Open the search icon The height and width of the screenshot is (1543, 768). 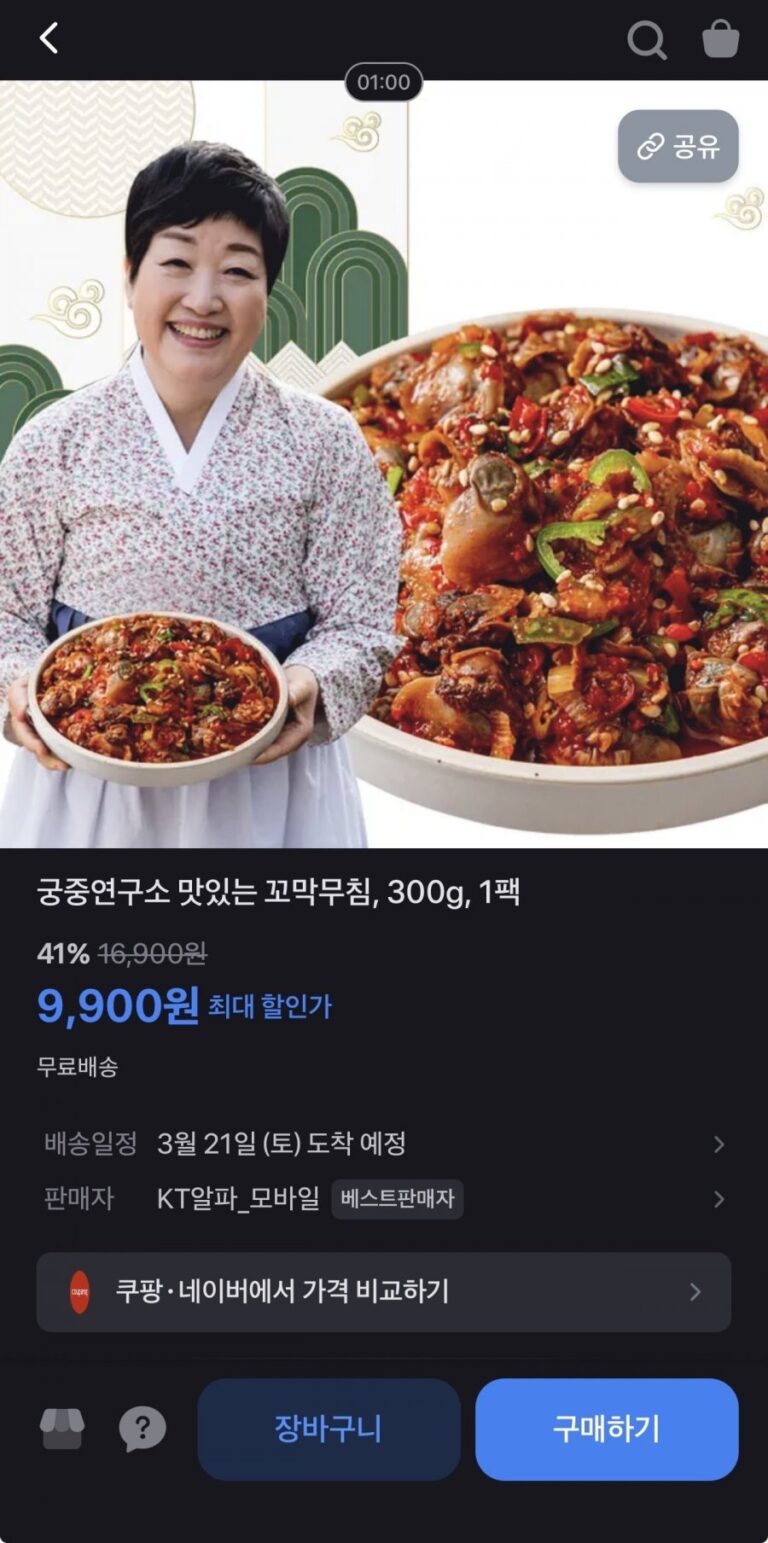646,40
